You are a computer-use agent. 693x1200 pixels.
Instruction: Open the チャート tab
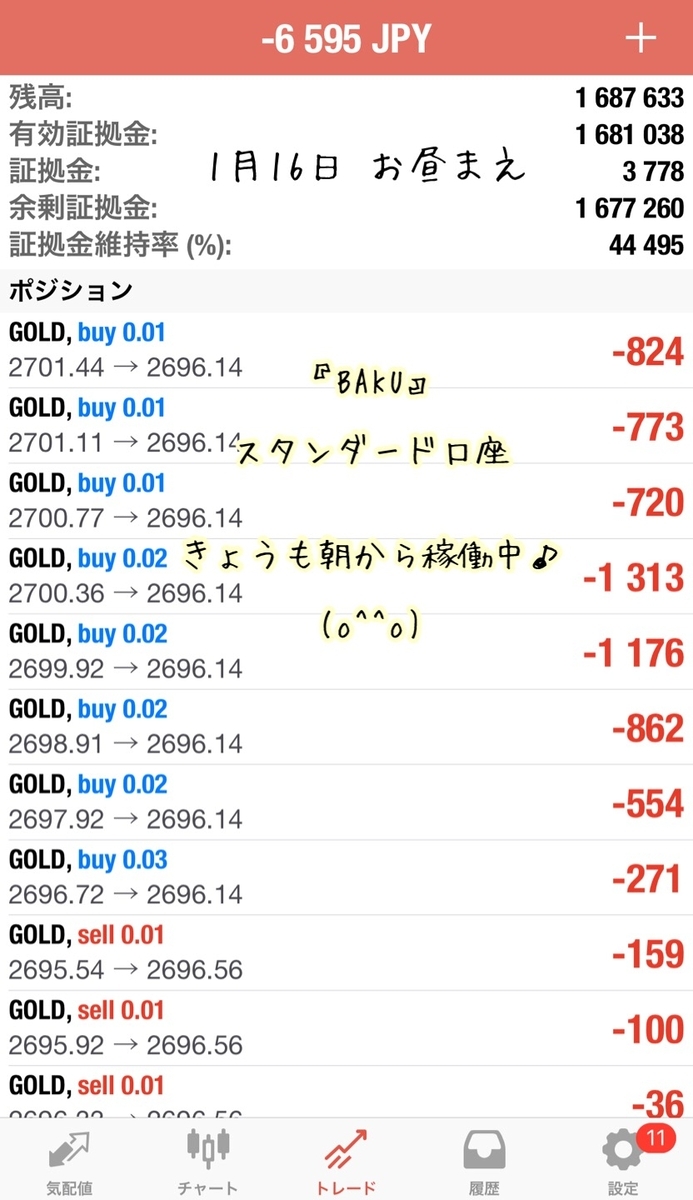point(208,1160)
